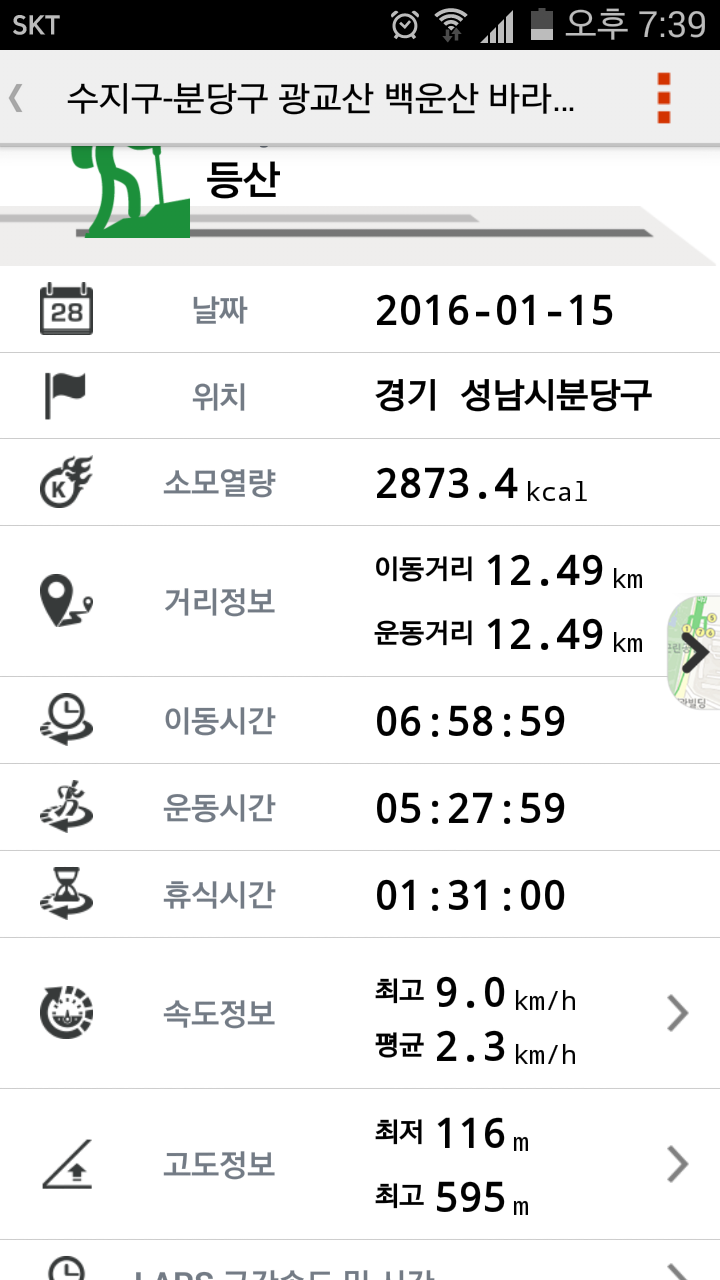The image size is (720, 1280).
Task: Open 속도정보 speed details
Action: tap(677, 1014)
